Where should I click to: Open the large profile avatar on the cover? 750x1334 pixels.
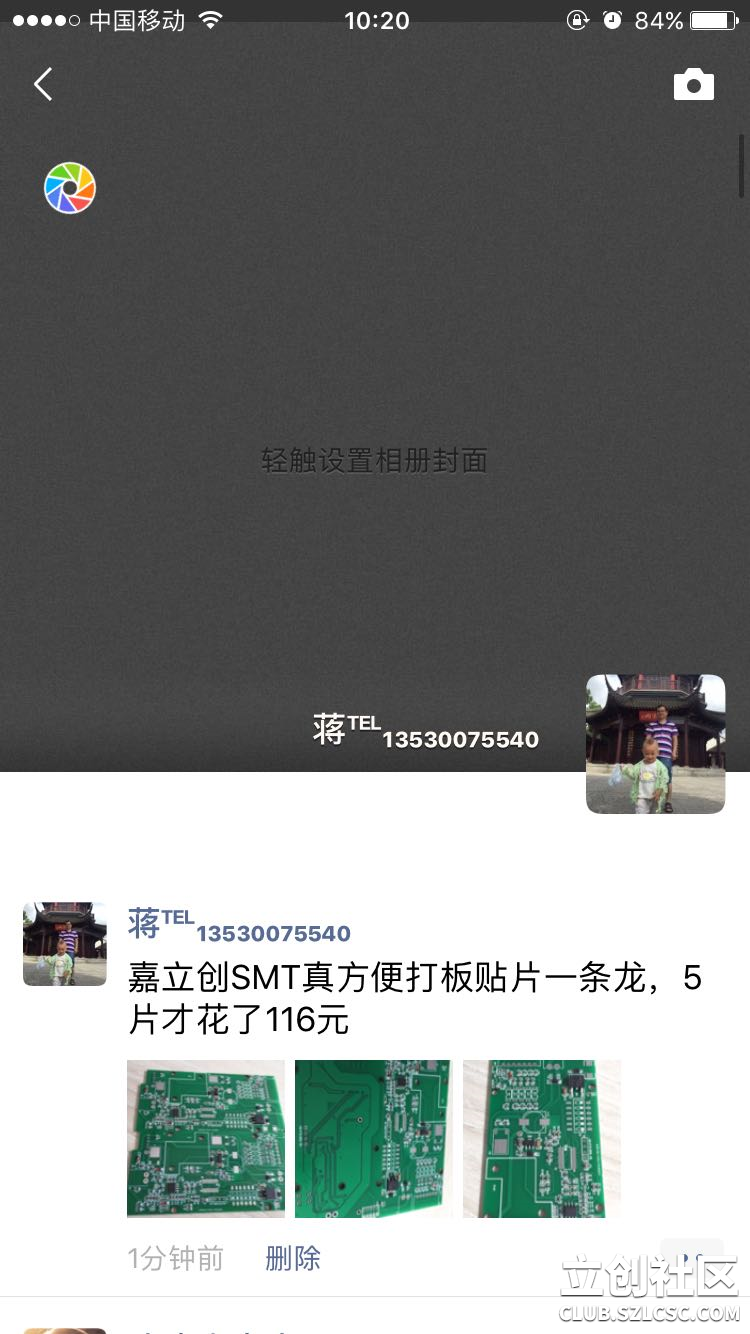point(655,743)
